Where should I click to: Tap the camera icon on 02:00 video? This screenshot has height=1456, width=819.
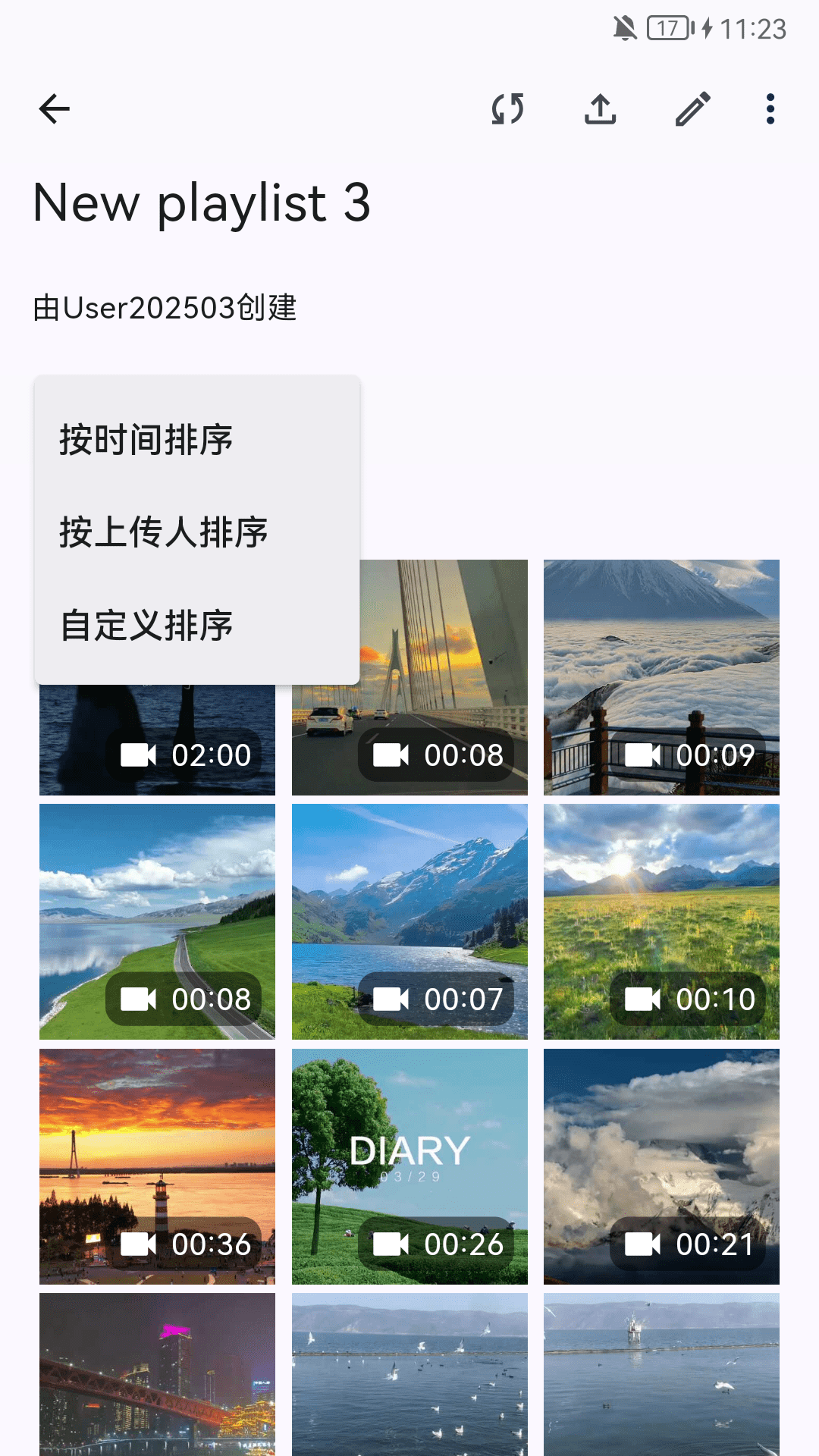[x=137, y=755]
